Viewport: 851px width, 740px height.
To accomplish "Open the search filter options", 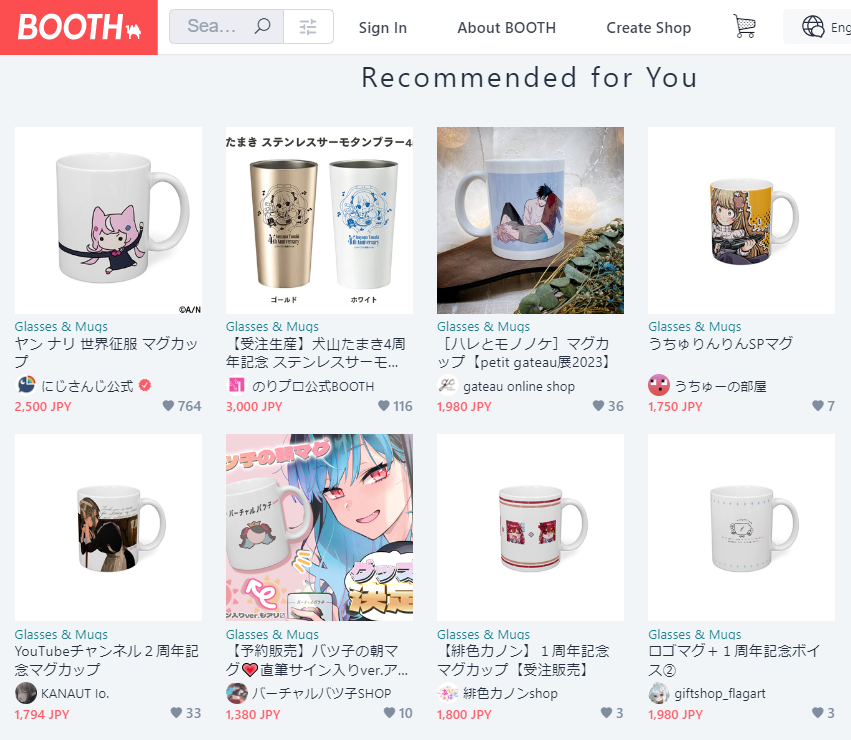I will pos(308,27).
